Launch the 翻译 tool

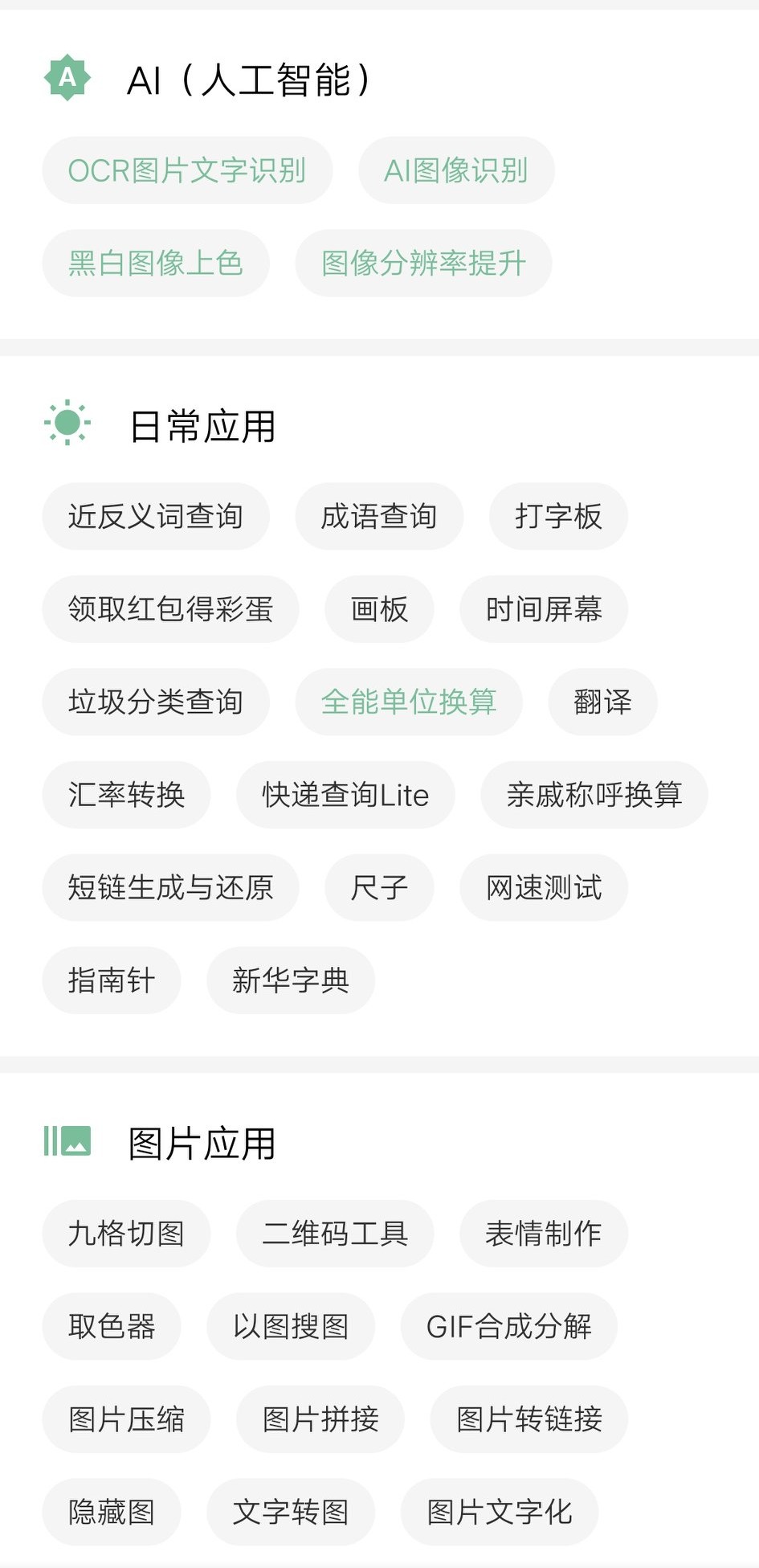pyautogui.click(x=602, y=702)
